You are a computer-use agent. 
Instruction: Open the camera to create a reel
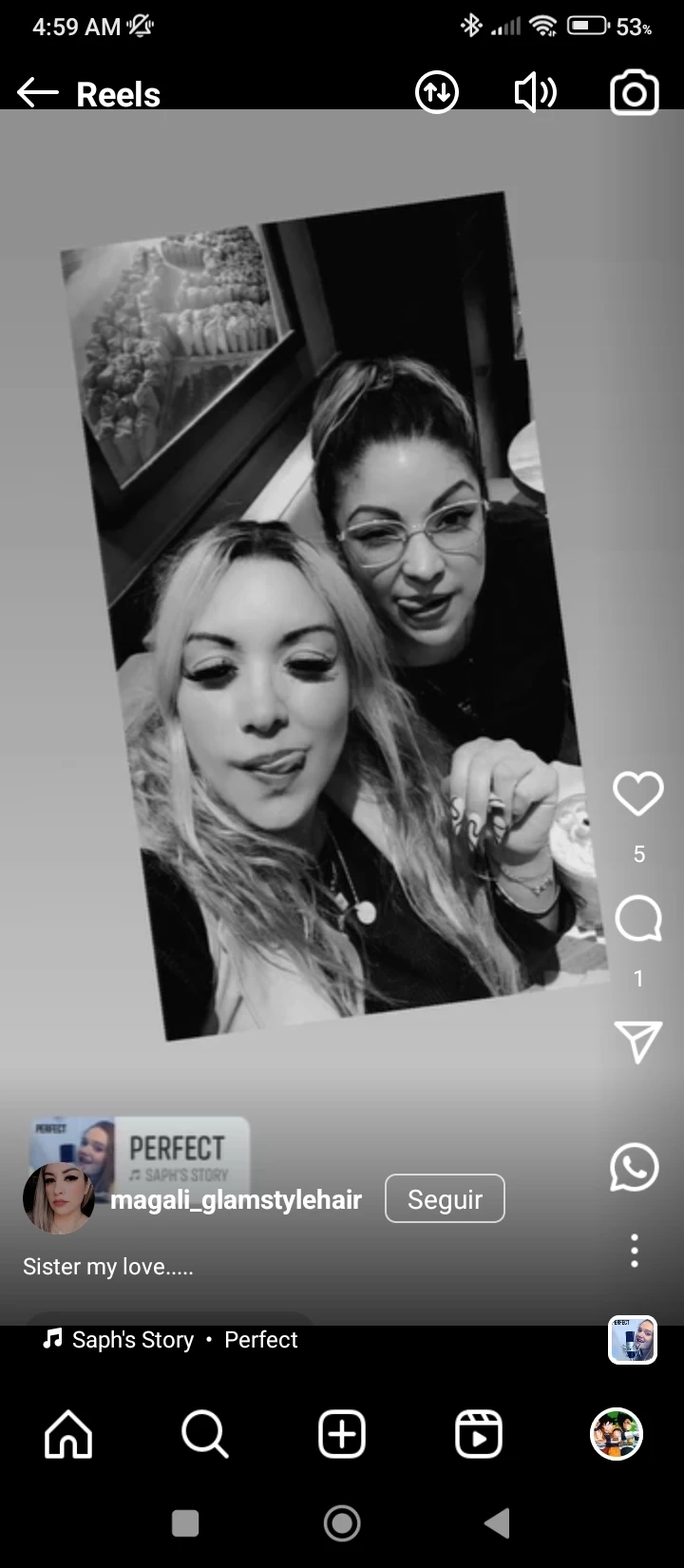[x=634, y=93]
